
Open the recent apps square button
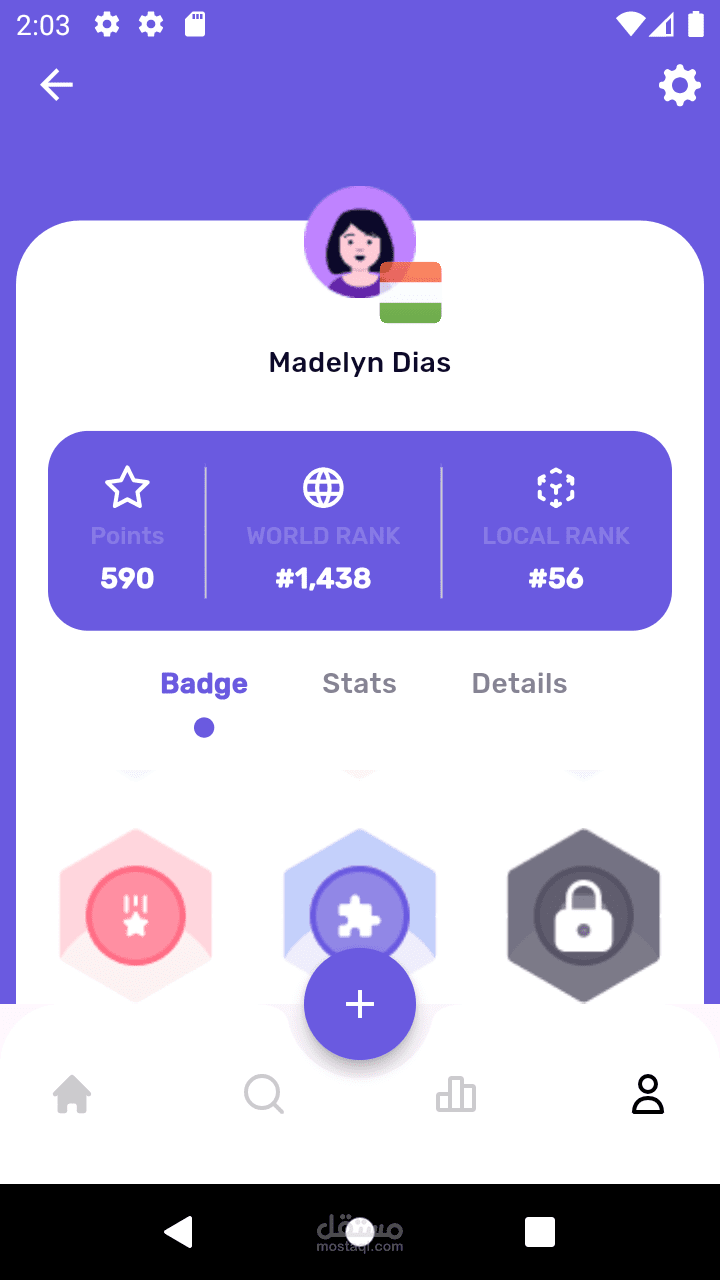[540, 1232]
